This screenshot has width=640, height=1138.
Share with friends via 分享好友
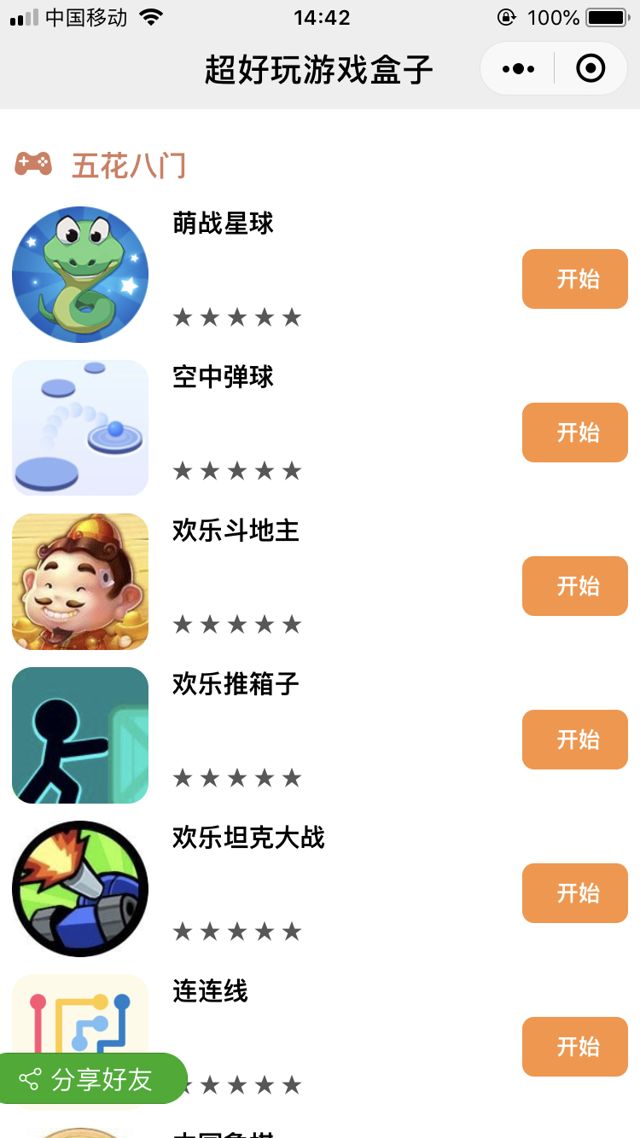[92, 1079]
